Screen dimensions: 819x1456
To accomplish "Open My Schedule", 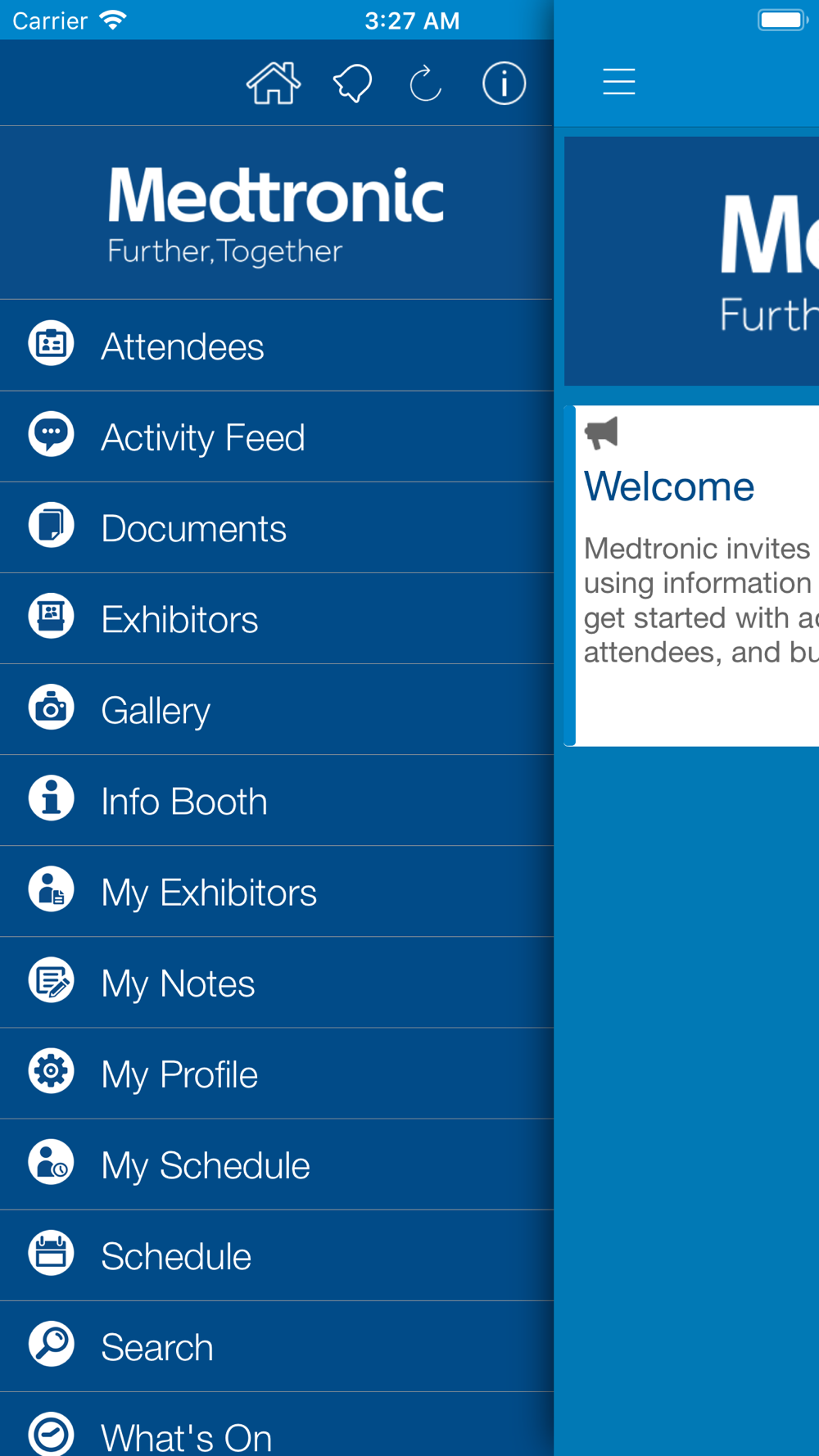I will pyautogui.click(x=277, y=1164).
